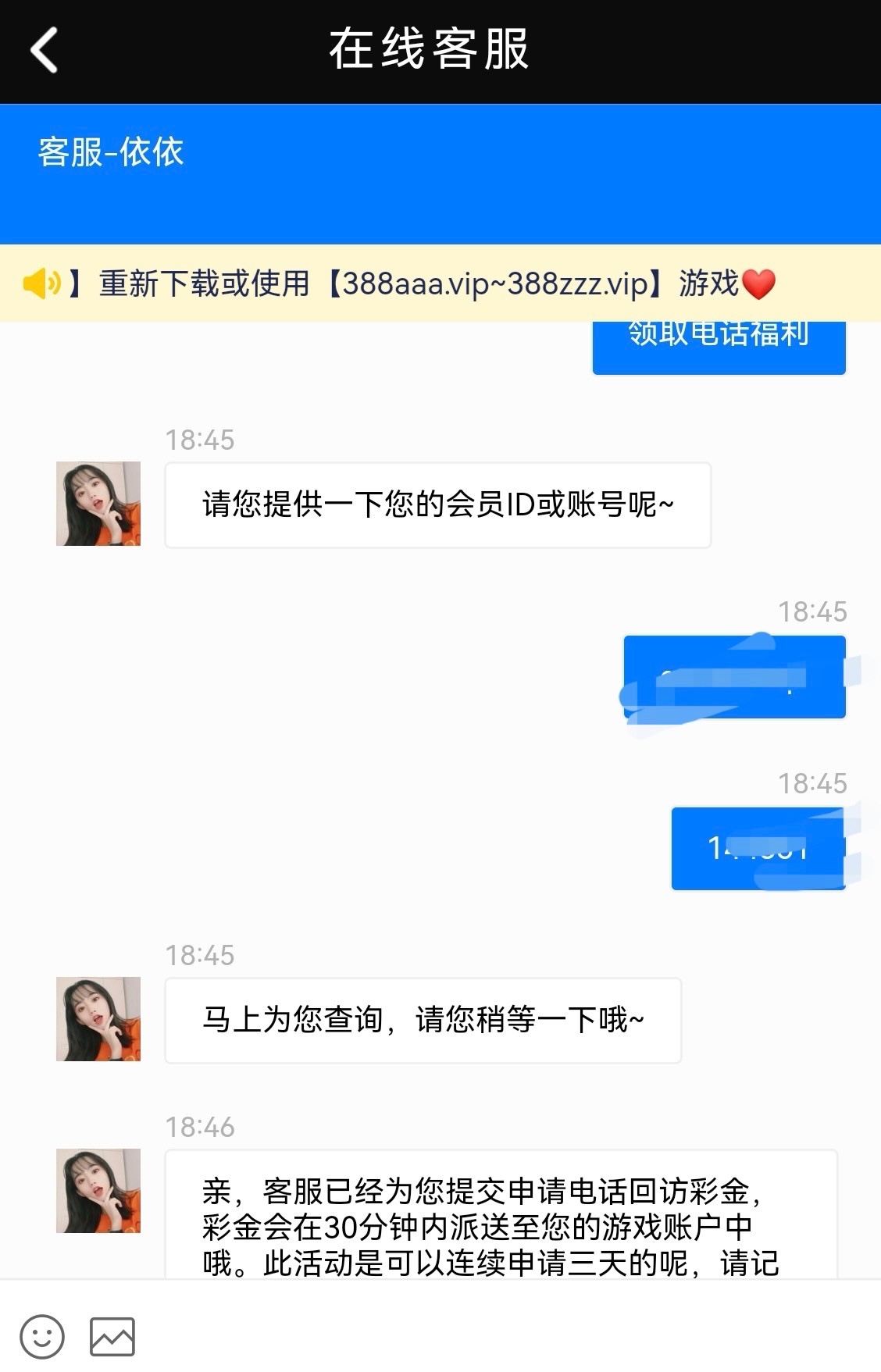The width and height of the screenshot is (881, 1372).
Task: Open the emoji picker
Action: [x=42, y=1336]
